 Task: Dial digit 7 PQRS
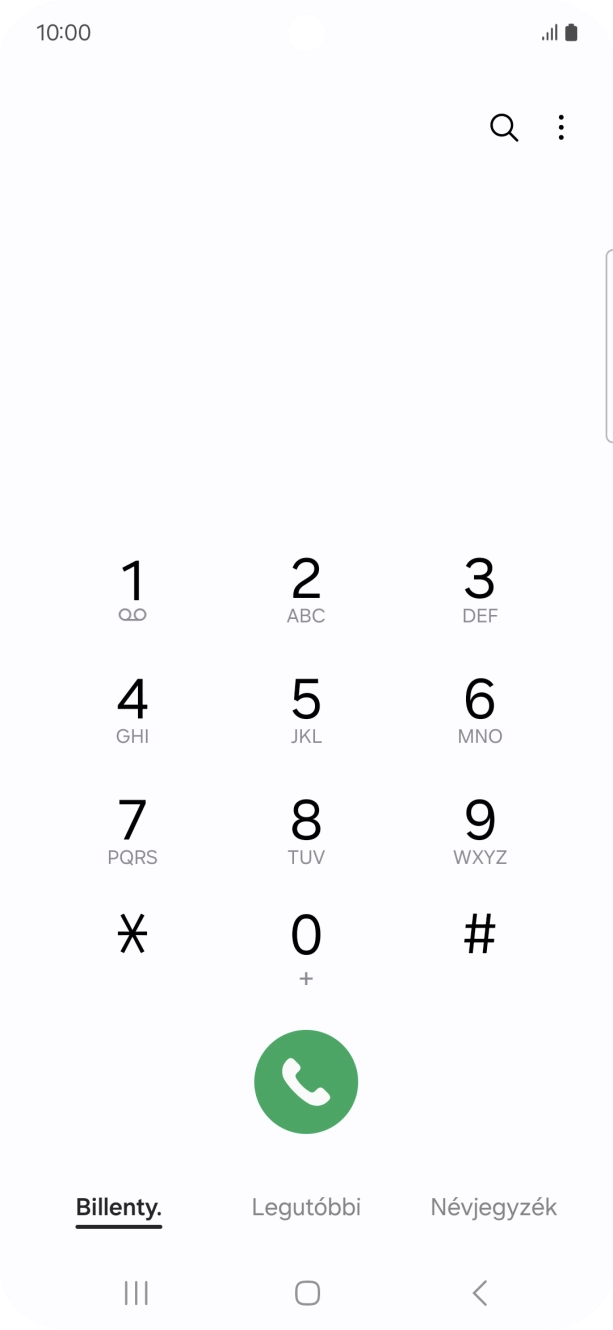(x=133, y=831)
